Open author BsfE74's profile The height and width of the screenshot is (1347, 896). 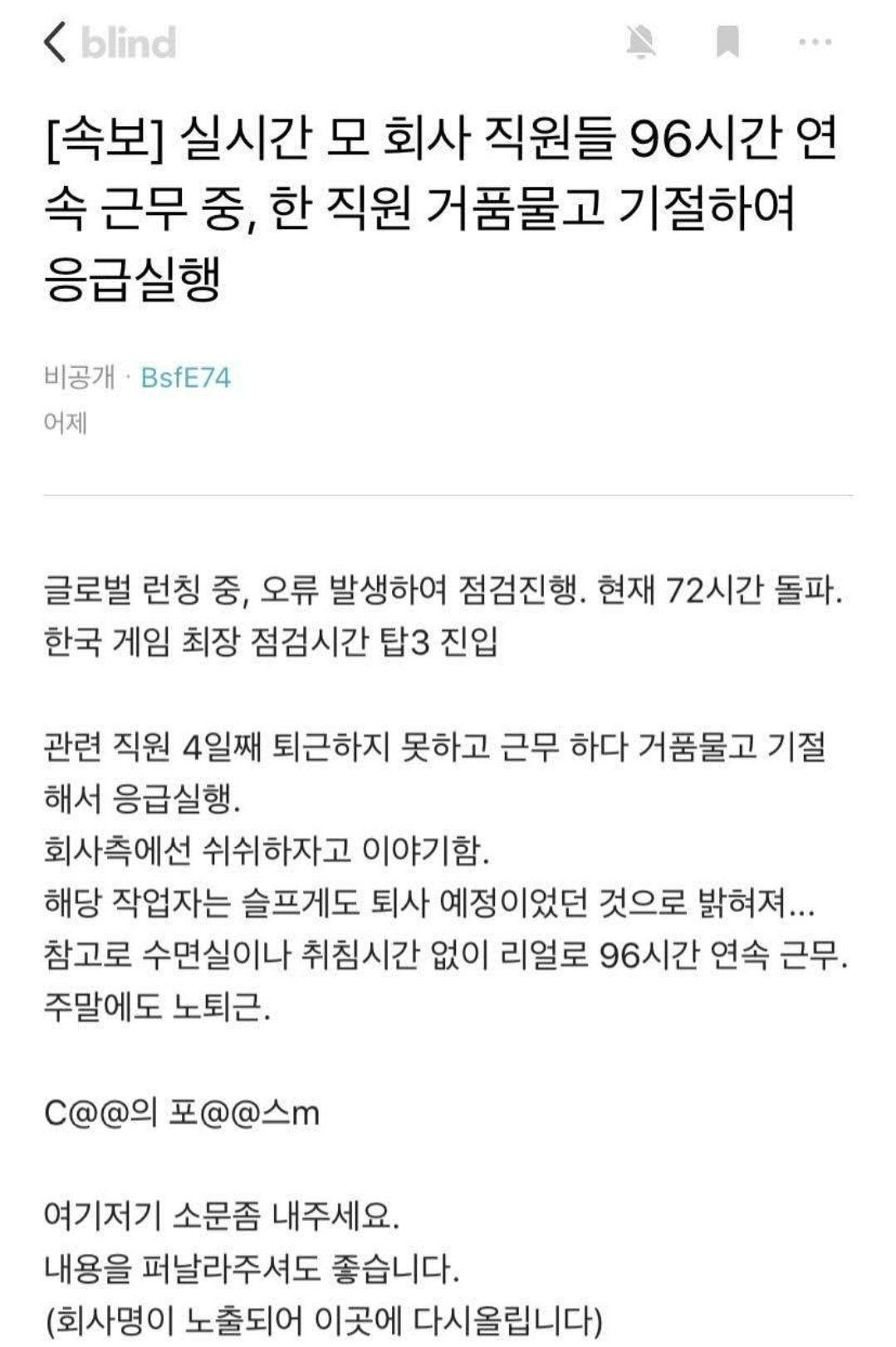click(185, 378)
